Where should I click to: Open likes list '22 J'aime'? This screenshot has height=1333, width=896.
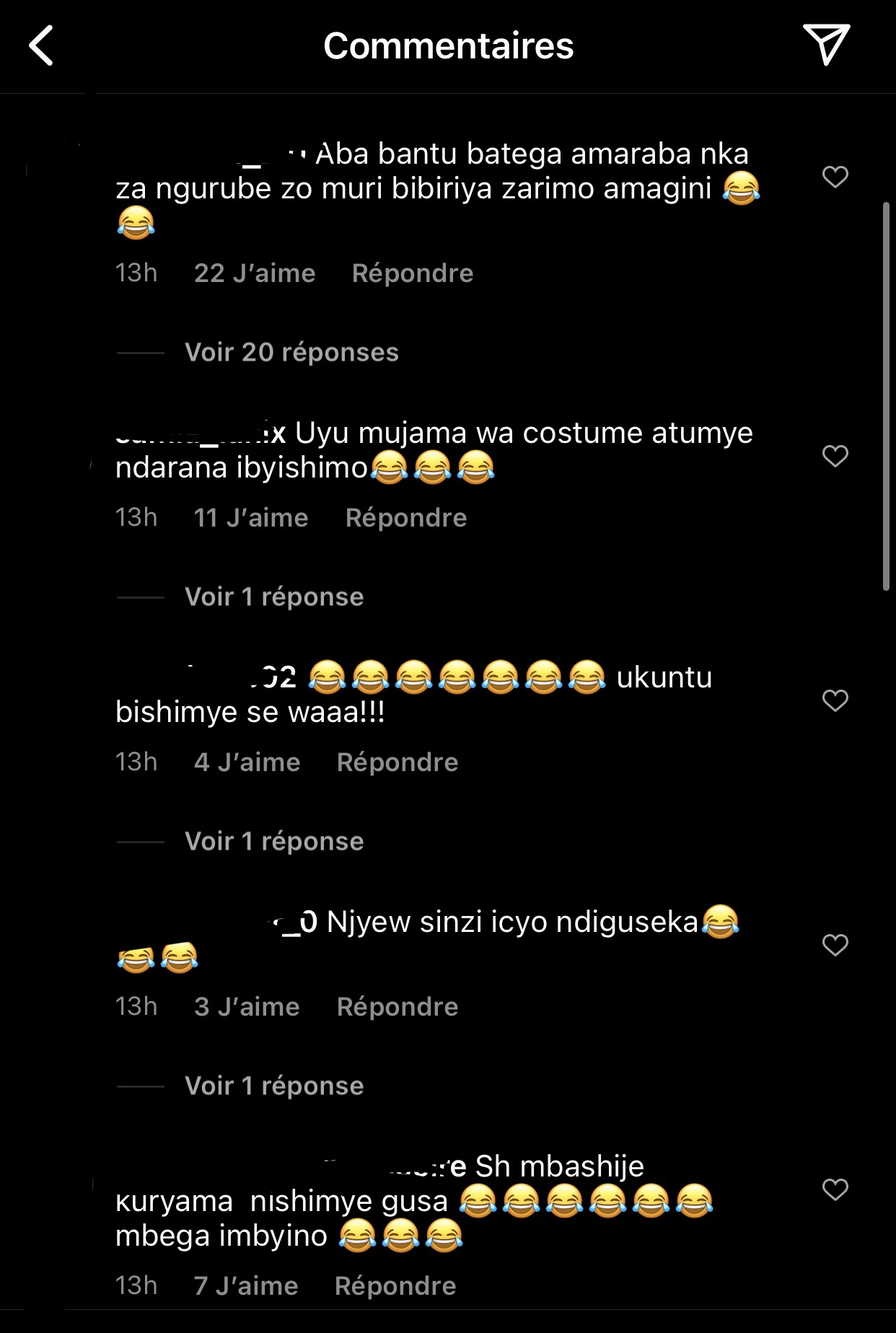tap(254, 273)
